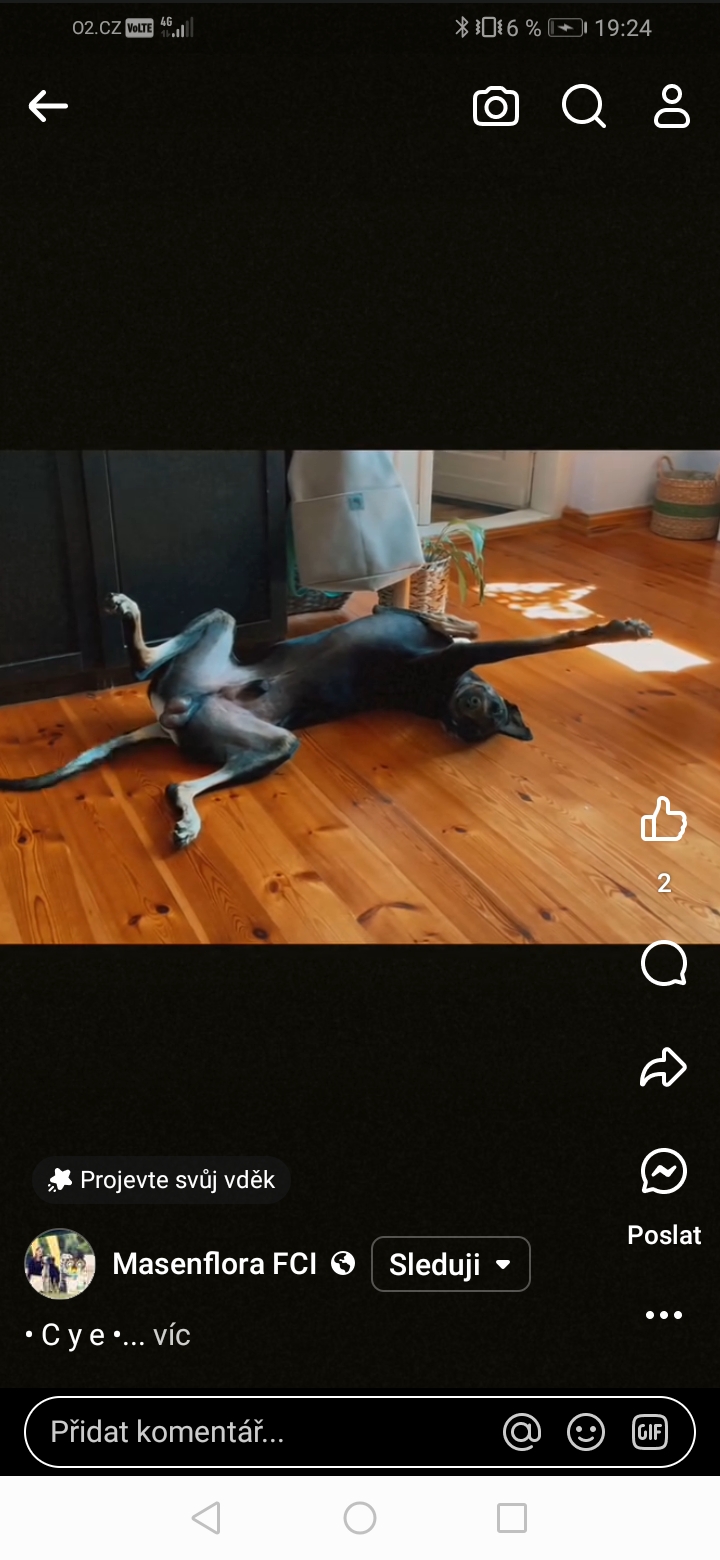Expand the Sleduji following dropdown
Image resolution: width=720 pixels, height=1560 pixels.
click(451, 1264)
